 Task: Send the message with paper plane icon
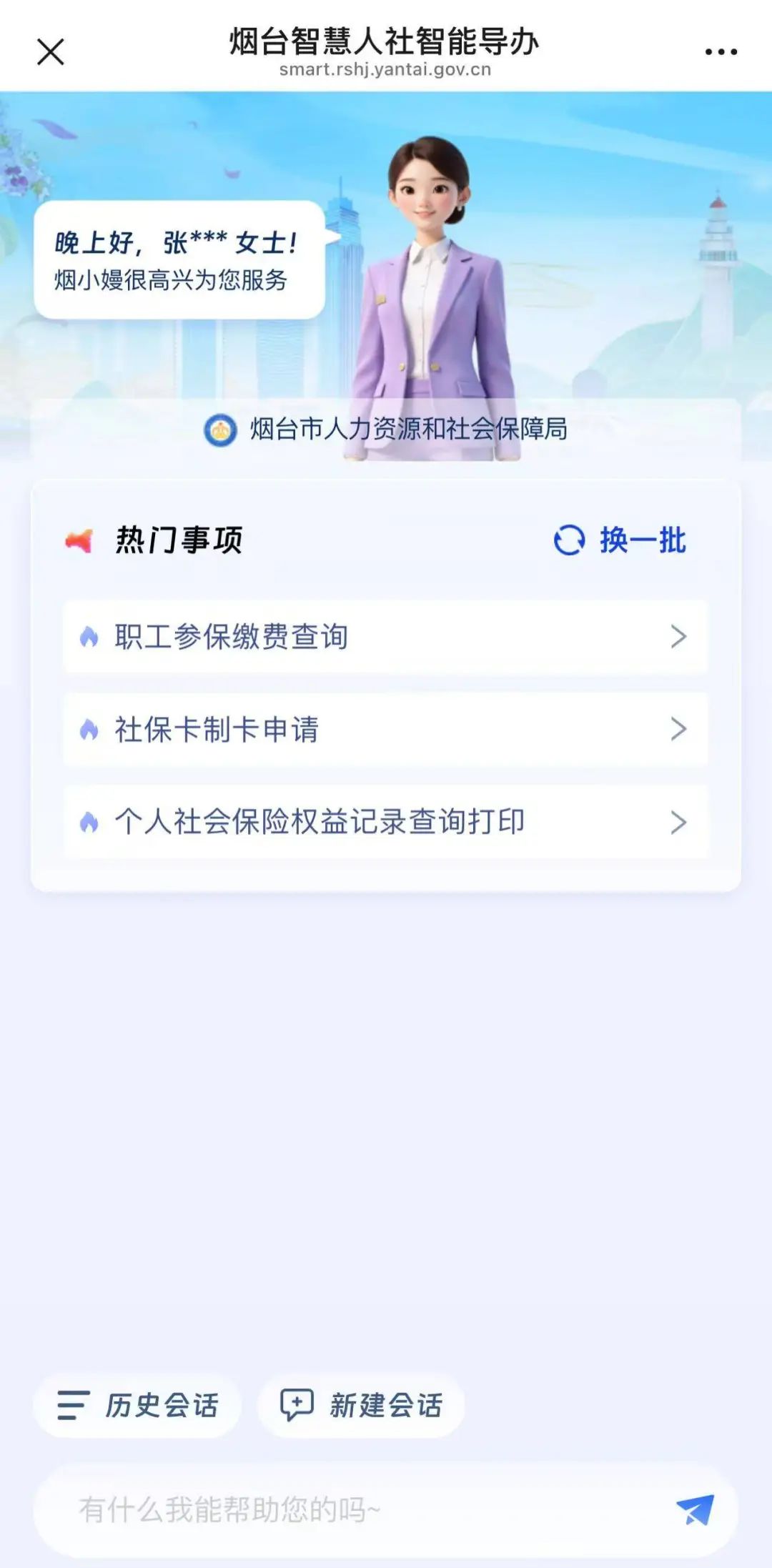[695, 1509]
